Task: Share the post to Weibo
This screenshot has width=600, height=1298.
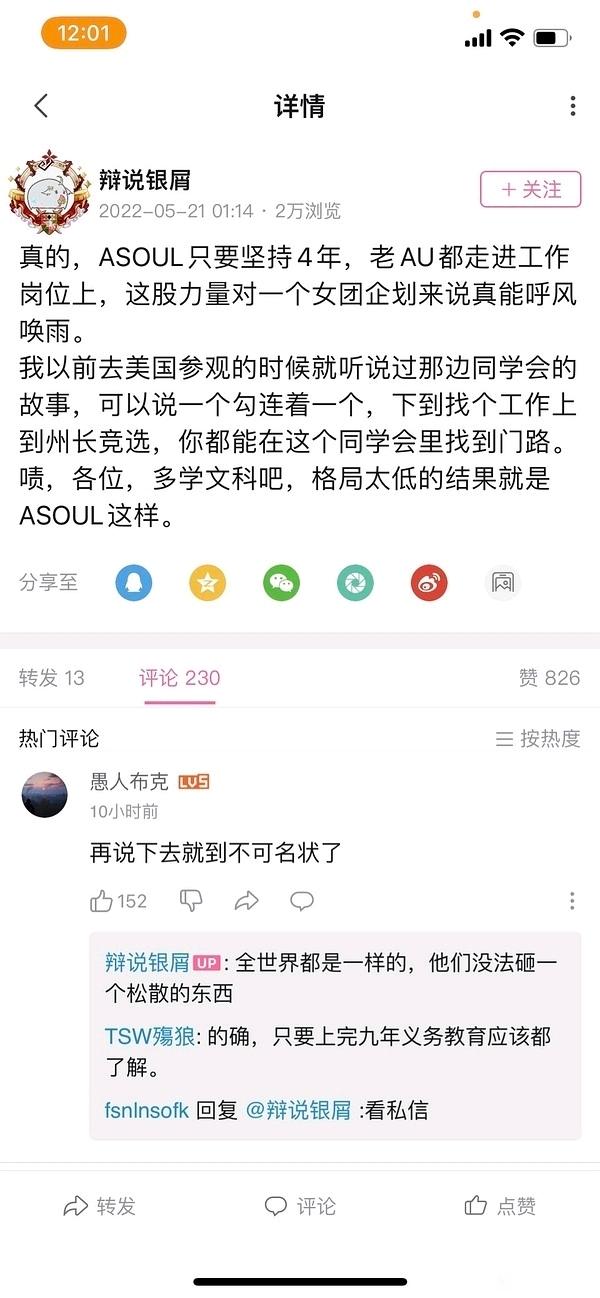Action: point(429,582)
